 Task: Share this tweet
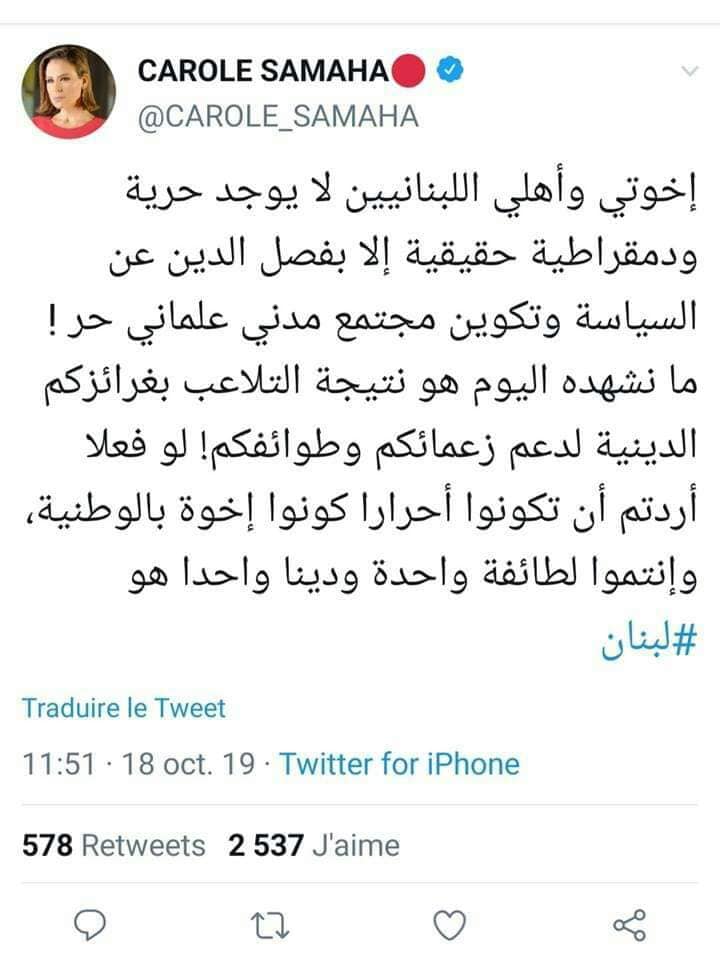[x=628, y=925]
